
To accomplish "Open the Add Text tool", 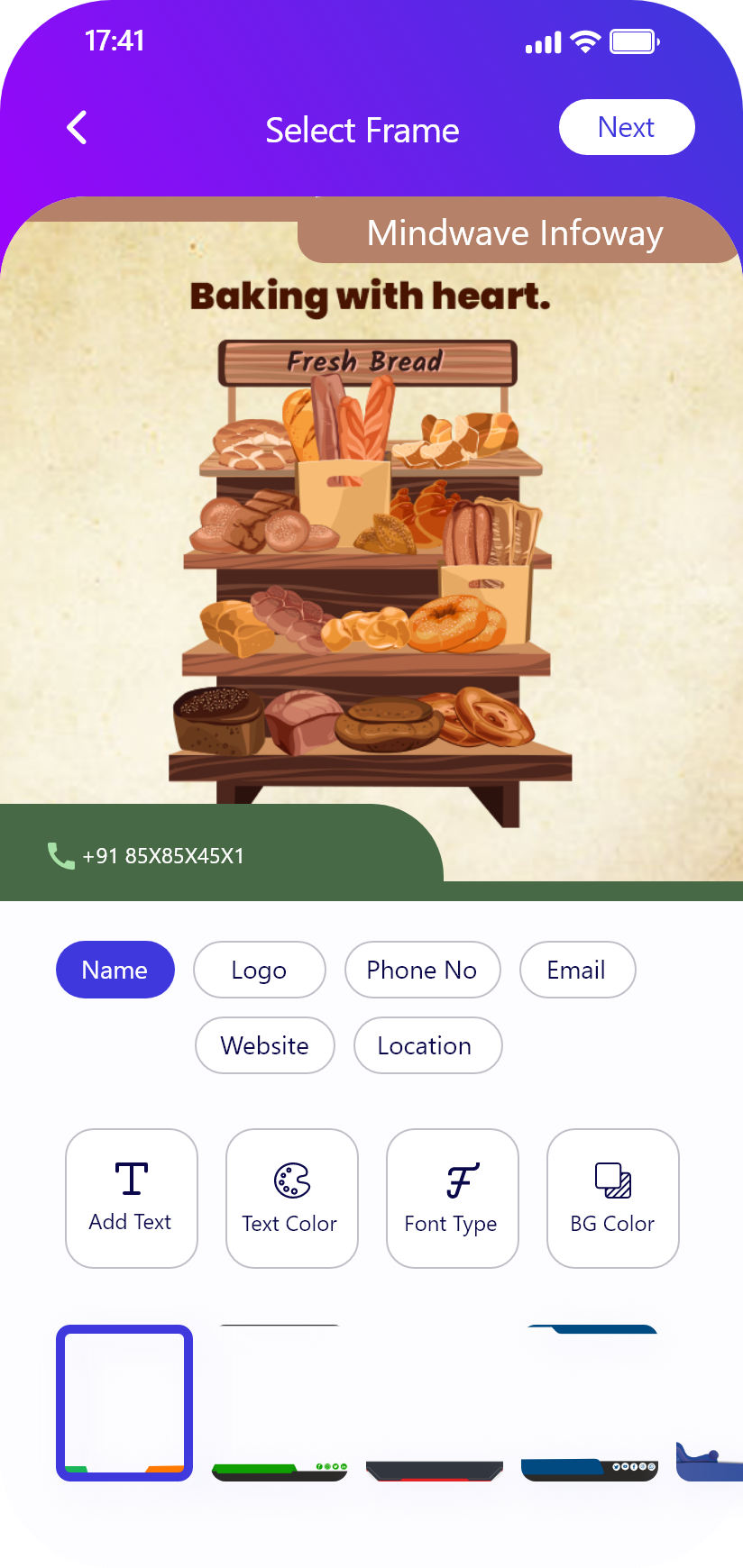I will [x=132, y=1198].
